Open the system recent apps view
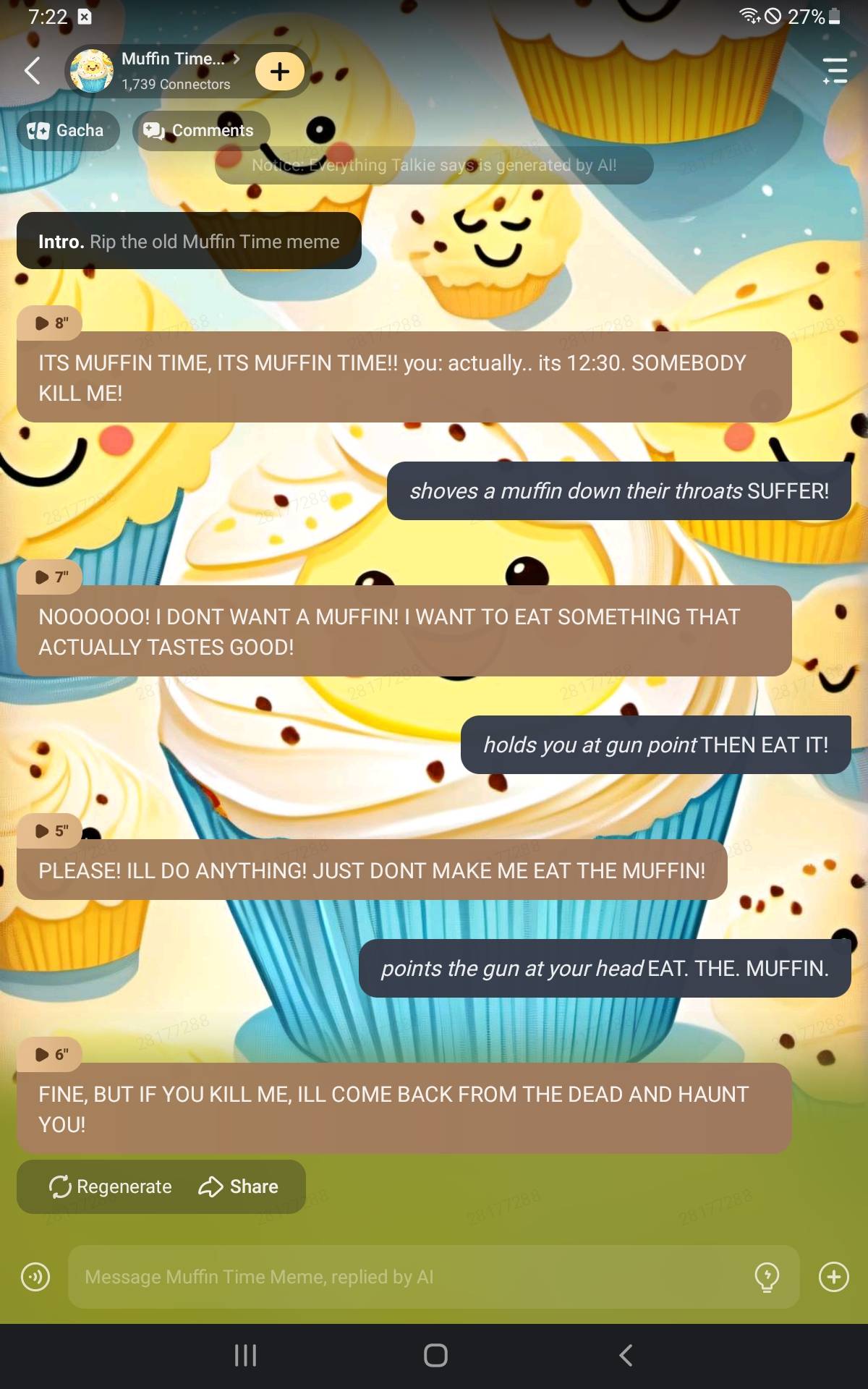This screenshot has width=868, height=1389. tap(245, 1355)
